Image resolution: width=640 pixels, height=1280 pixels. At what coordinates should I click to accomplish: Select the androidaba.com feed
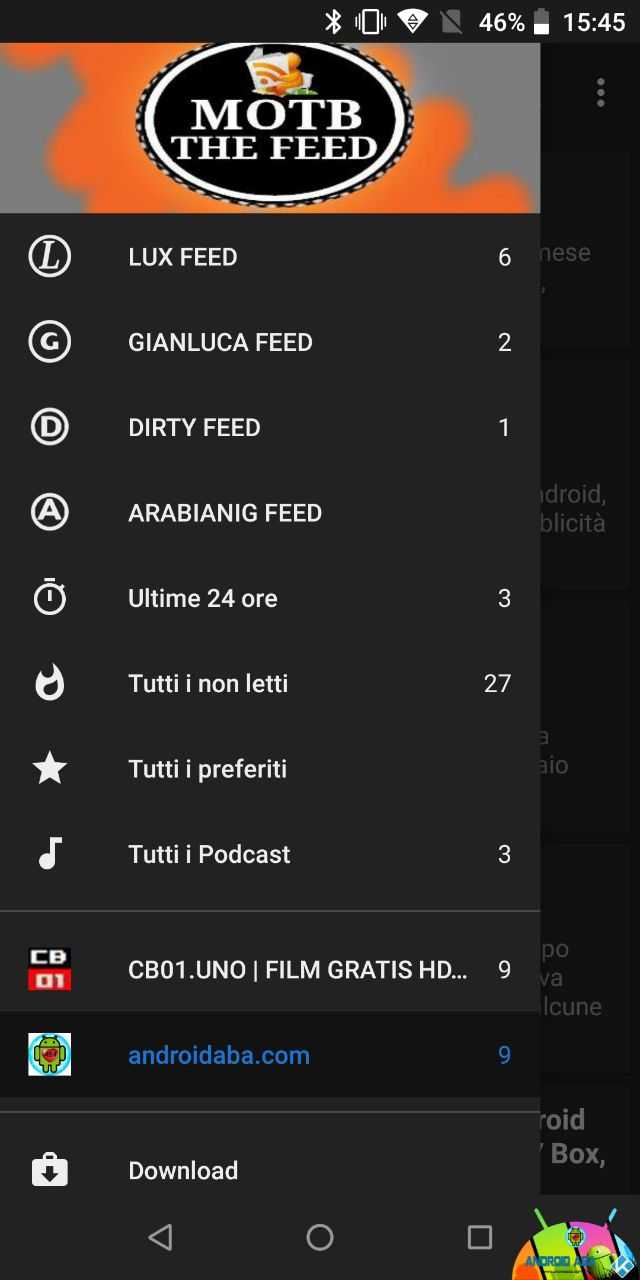(x=270, y=1055)
